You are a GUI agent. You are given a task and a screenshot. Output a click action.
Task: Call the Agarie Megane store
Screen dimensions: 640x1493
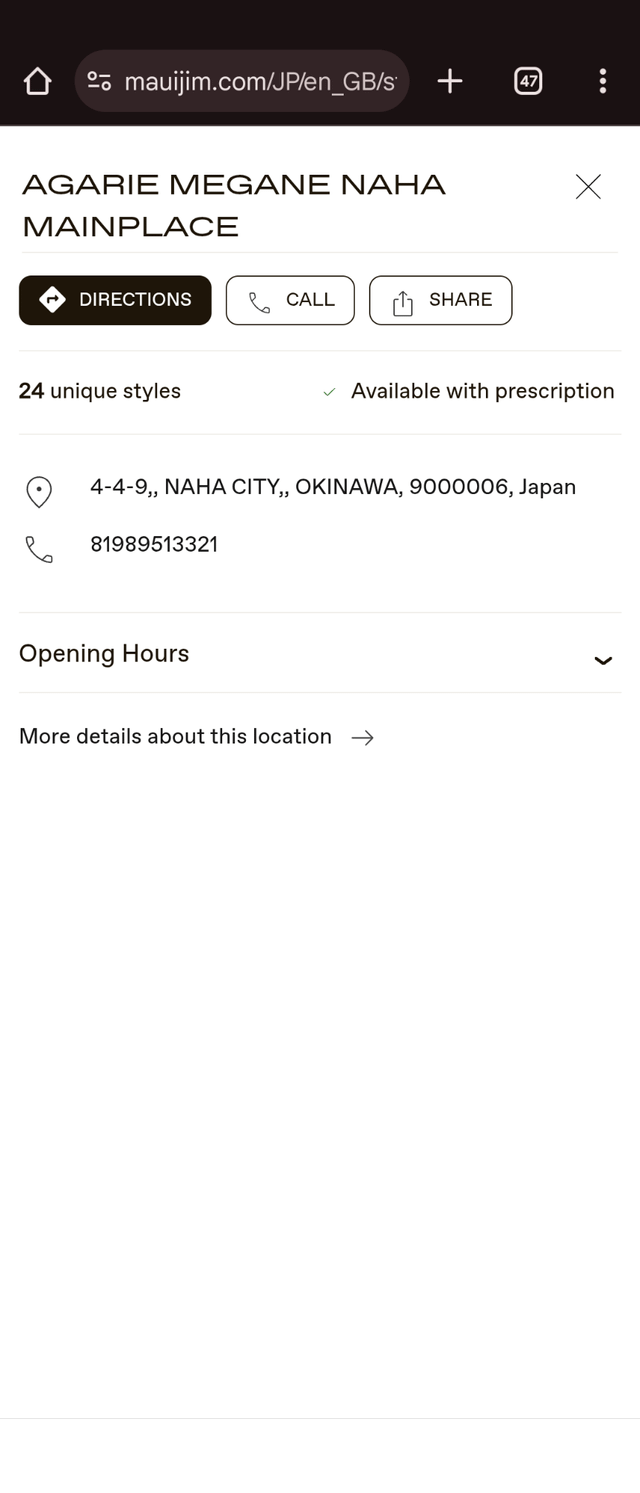click(x=290, y=300)
